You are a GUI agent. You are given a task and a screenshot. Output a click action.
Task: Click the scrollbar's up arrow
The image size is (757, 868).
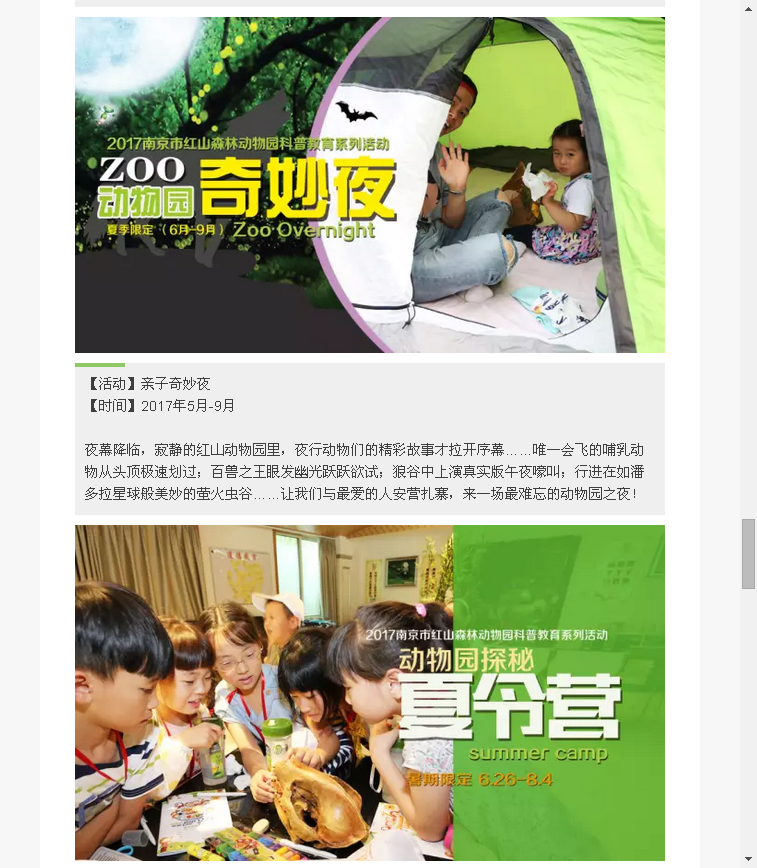tap(748, 8)
